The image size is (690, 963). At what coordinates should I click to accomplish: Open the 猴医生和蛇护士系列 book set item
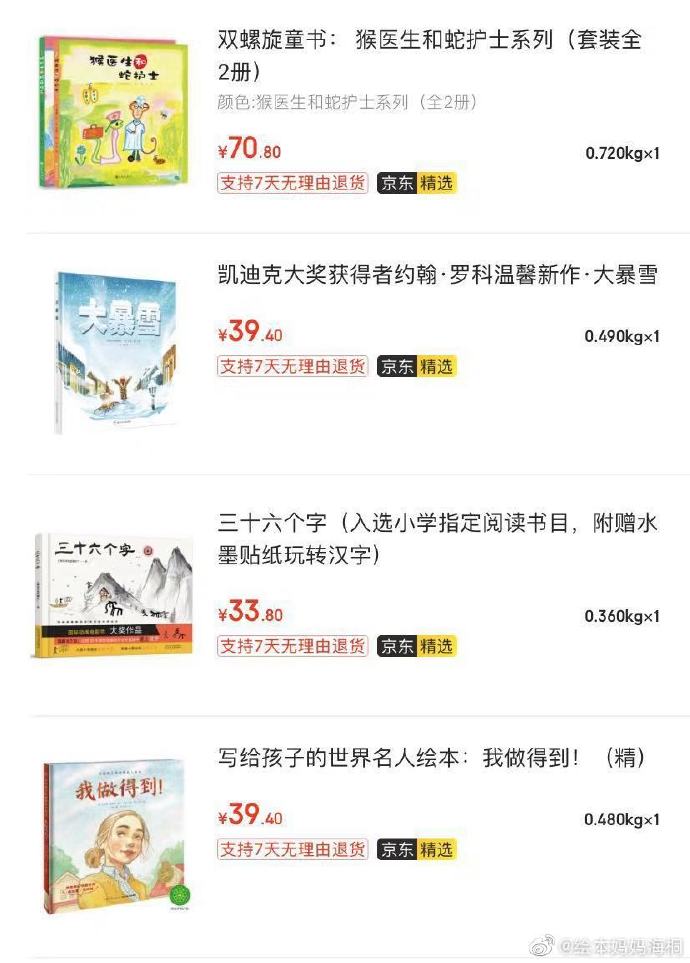430,55
